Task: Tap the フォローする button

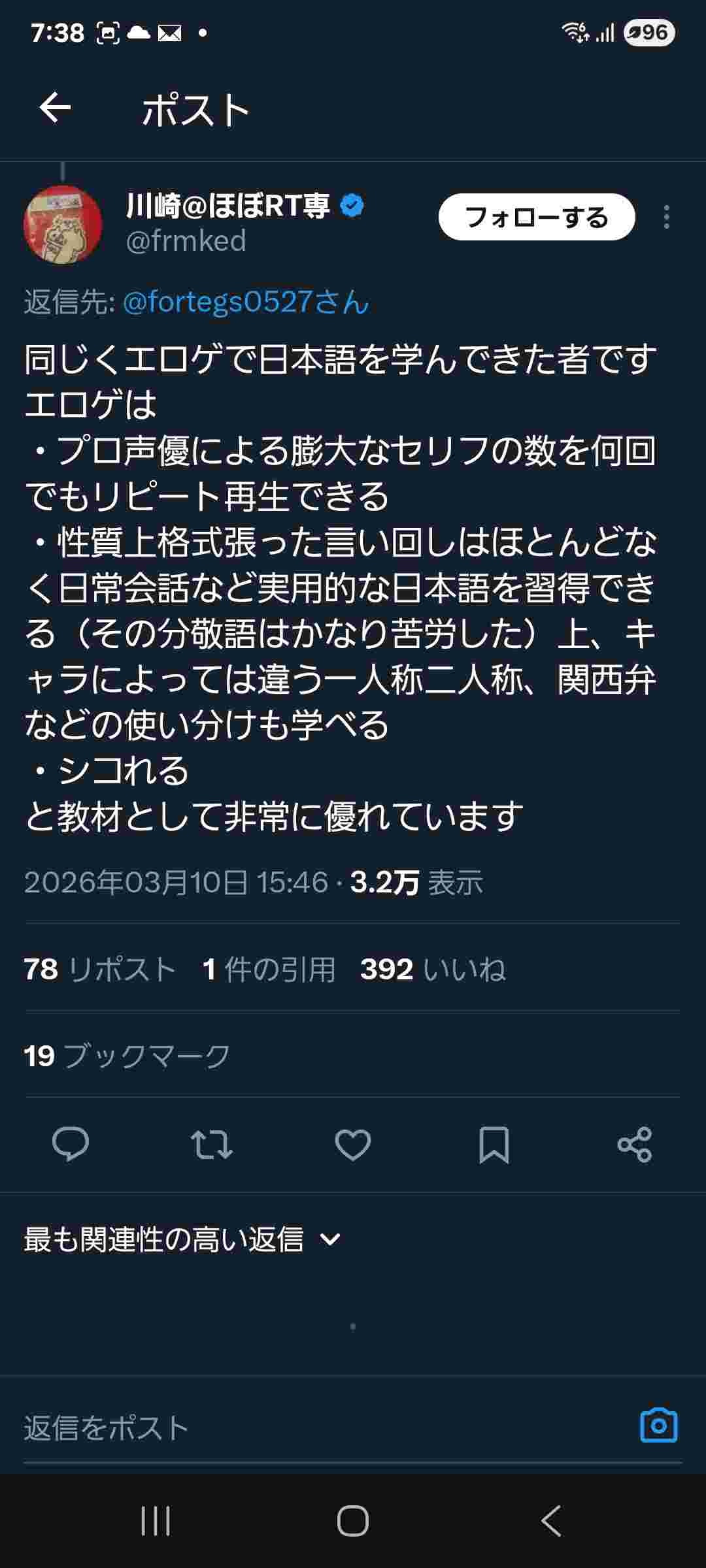Action: click(536, 217)
